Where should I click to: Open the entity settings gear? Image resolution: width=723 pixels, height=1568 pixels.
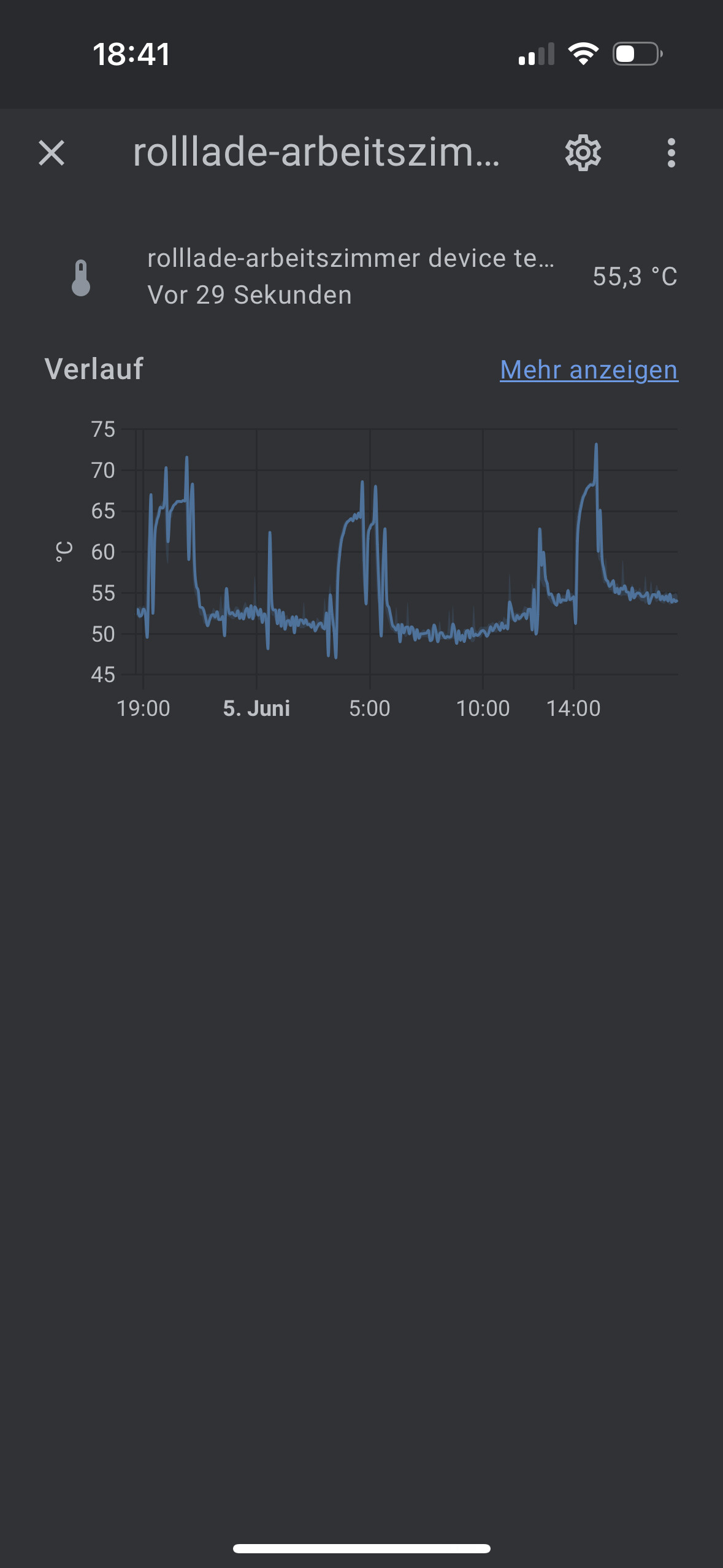pyautogui.click(x=583, y=153)
